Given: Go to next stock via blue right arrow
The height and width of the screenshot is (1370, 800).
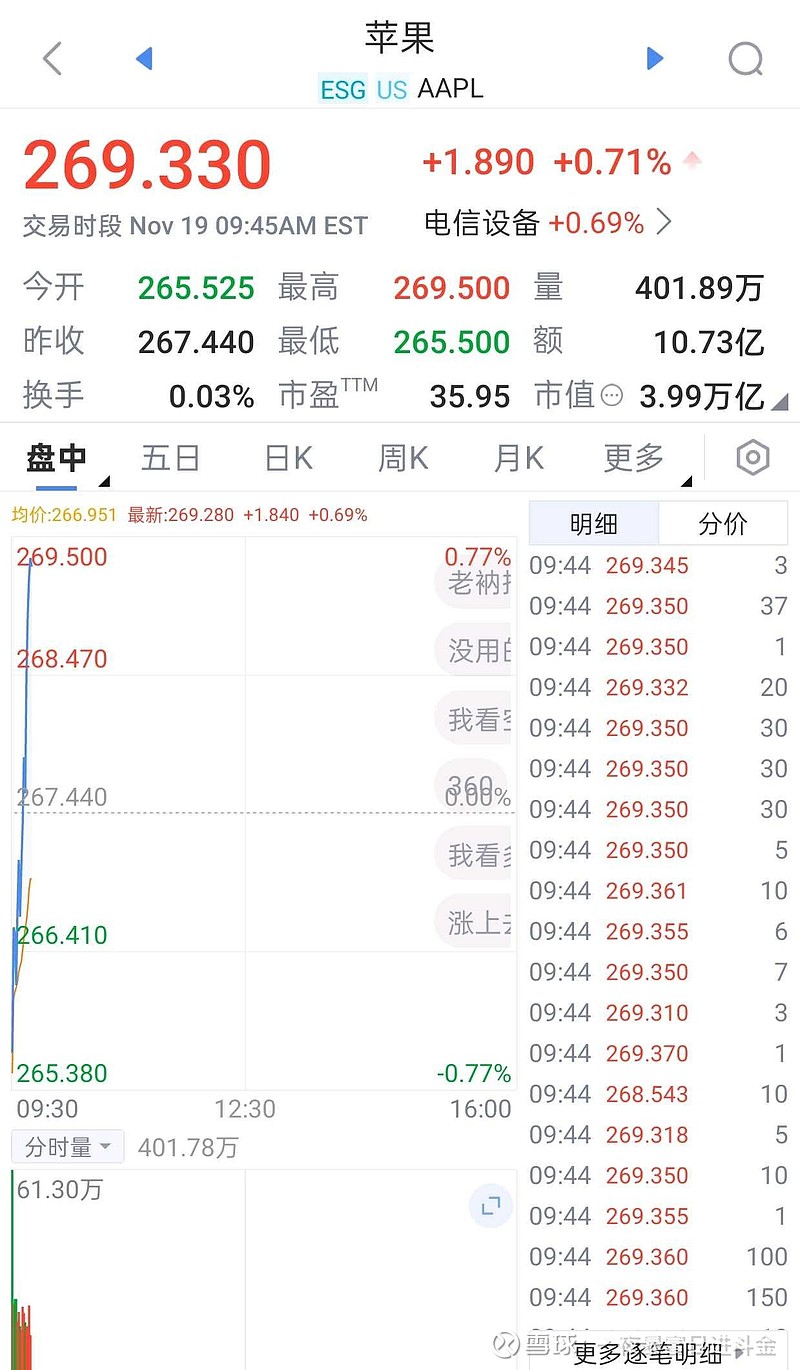Looking at the screenshot, I should click(655, 58).
